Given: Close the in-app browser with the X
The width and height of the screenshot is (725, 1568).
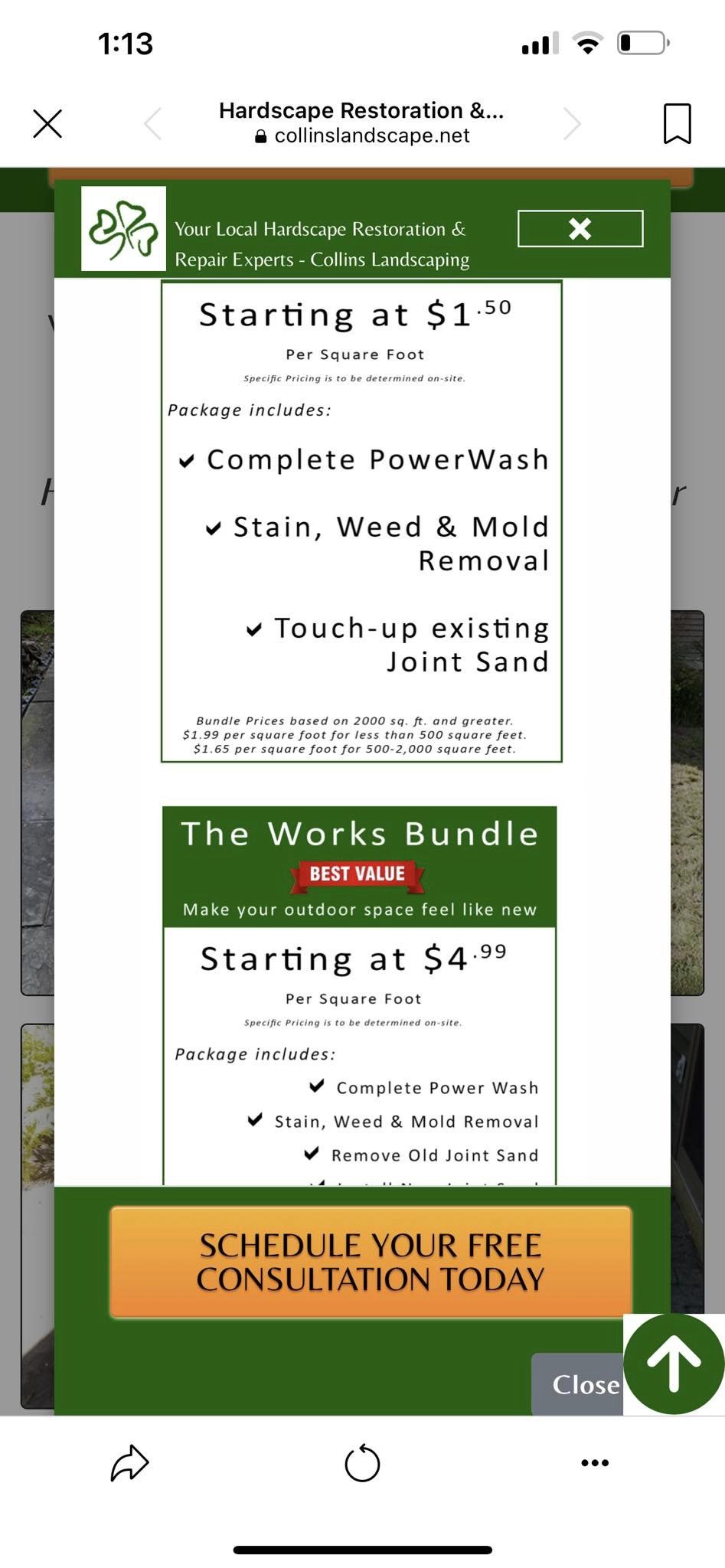Looking at the screenshot, I should [x=47, y=123].
